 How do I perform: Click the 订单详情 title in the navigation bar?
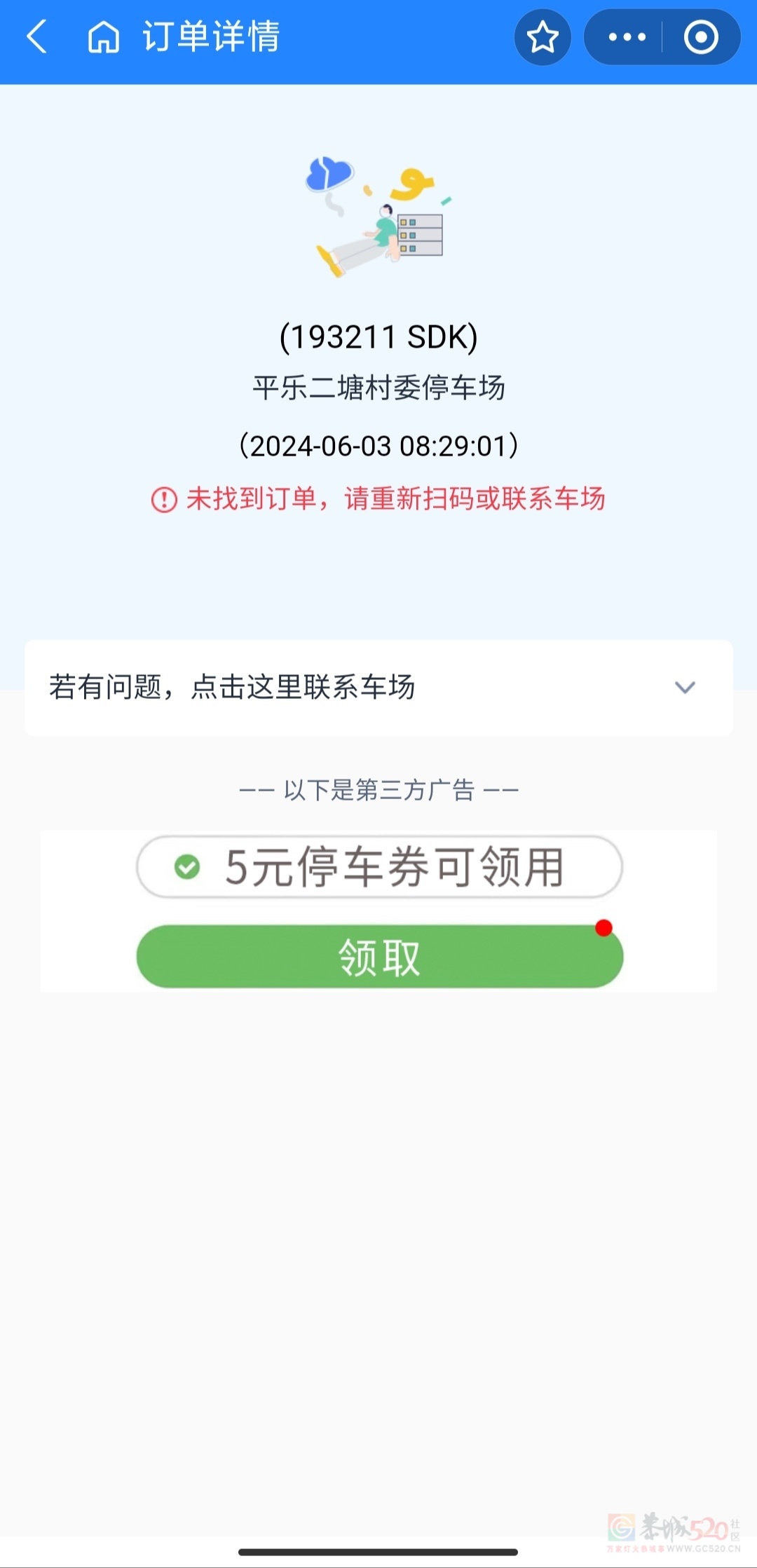pos(210,38)
